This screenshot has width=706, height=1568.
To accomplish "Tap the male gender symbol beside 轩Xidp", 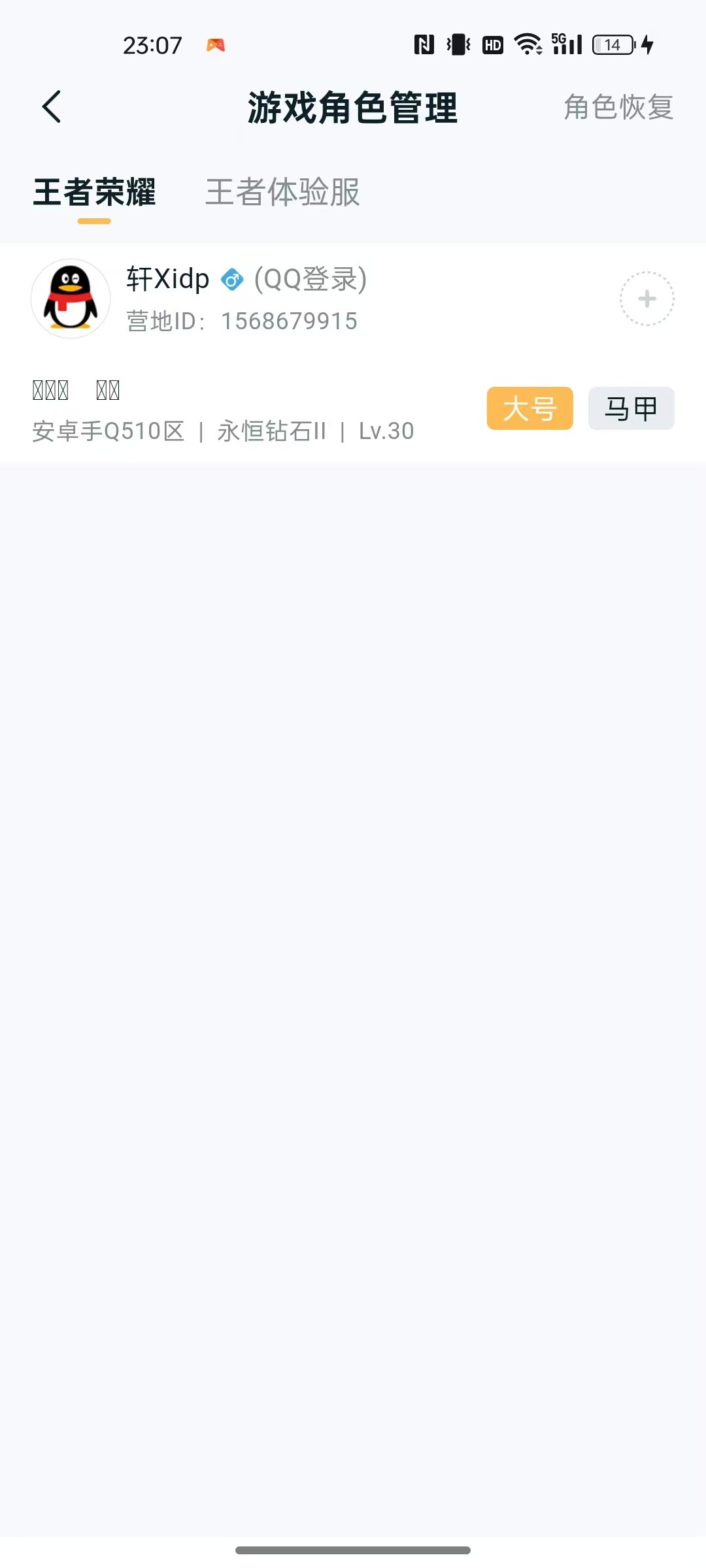I will [x=232, y=278].
